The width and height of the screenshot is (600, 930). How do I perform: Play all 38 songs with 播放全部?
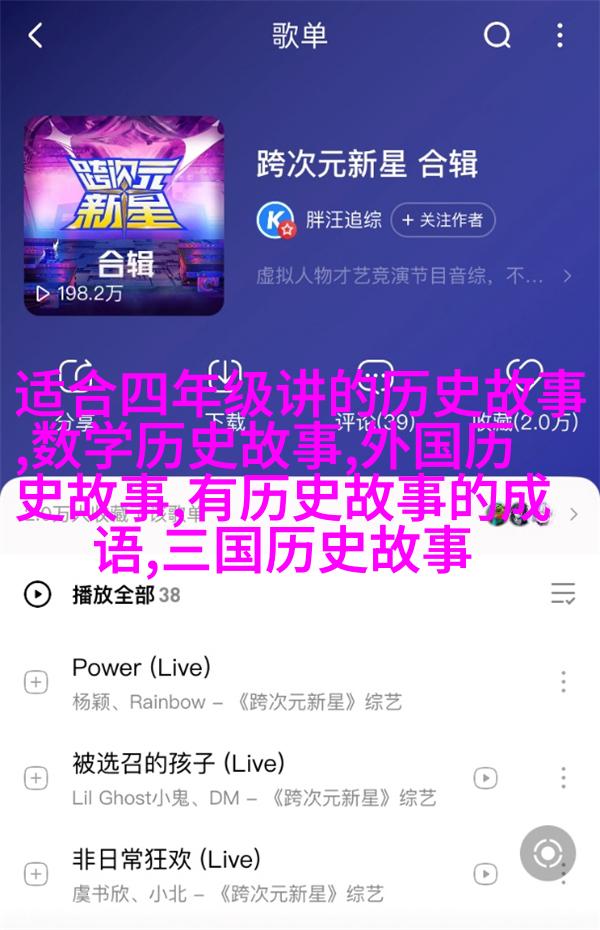pos(113,595)
